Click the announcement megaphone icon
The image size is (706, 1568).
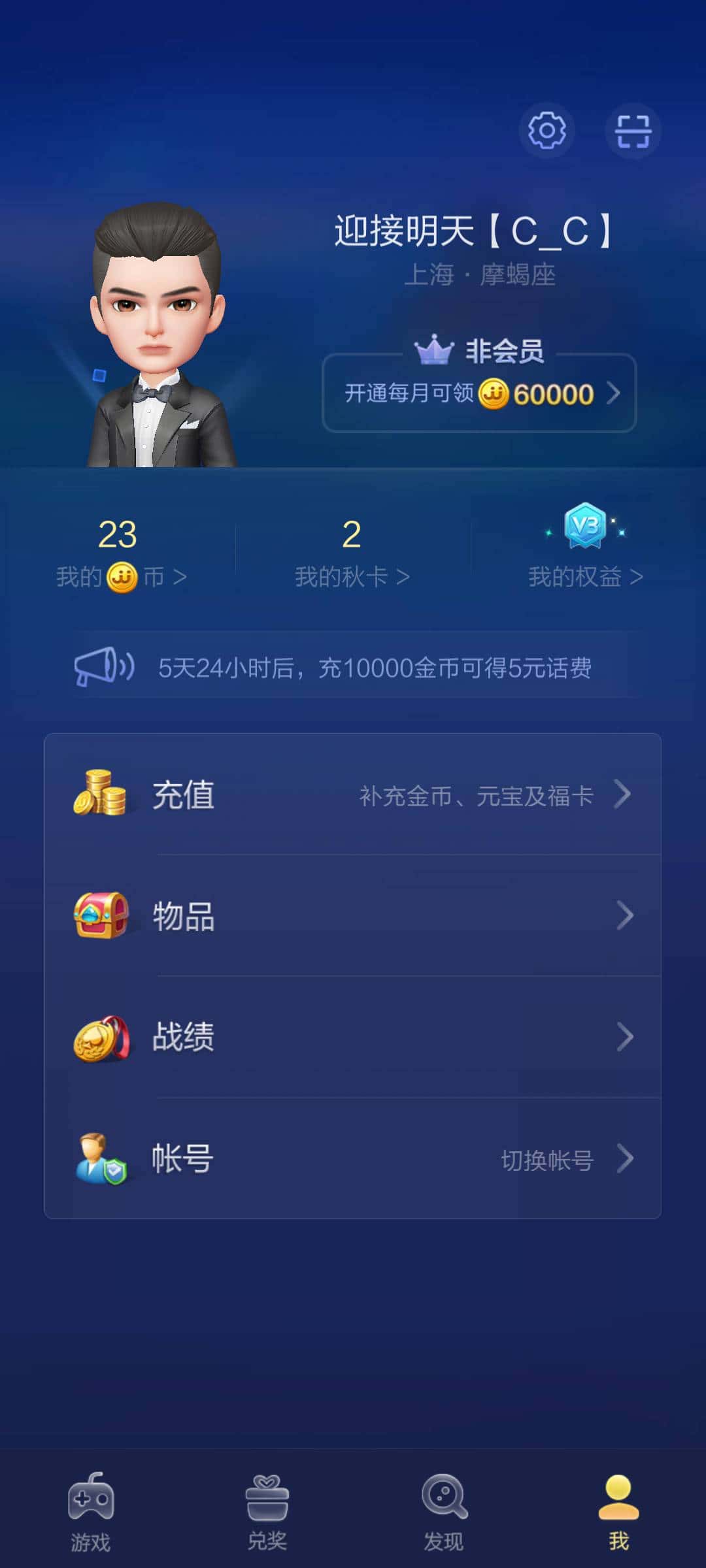tap(105, 666)
